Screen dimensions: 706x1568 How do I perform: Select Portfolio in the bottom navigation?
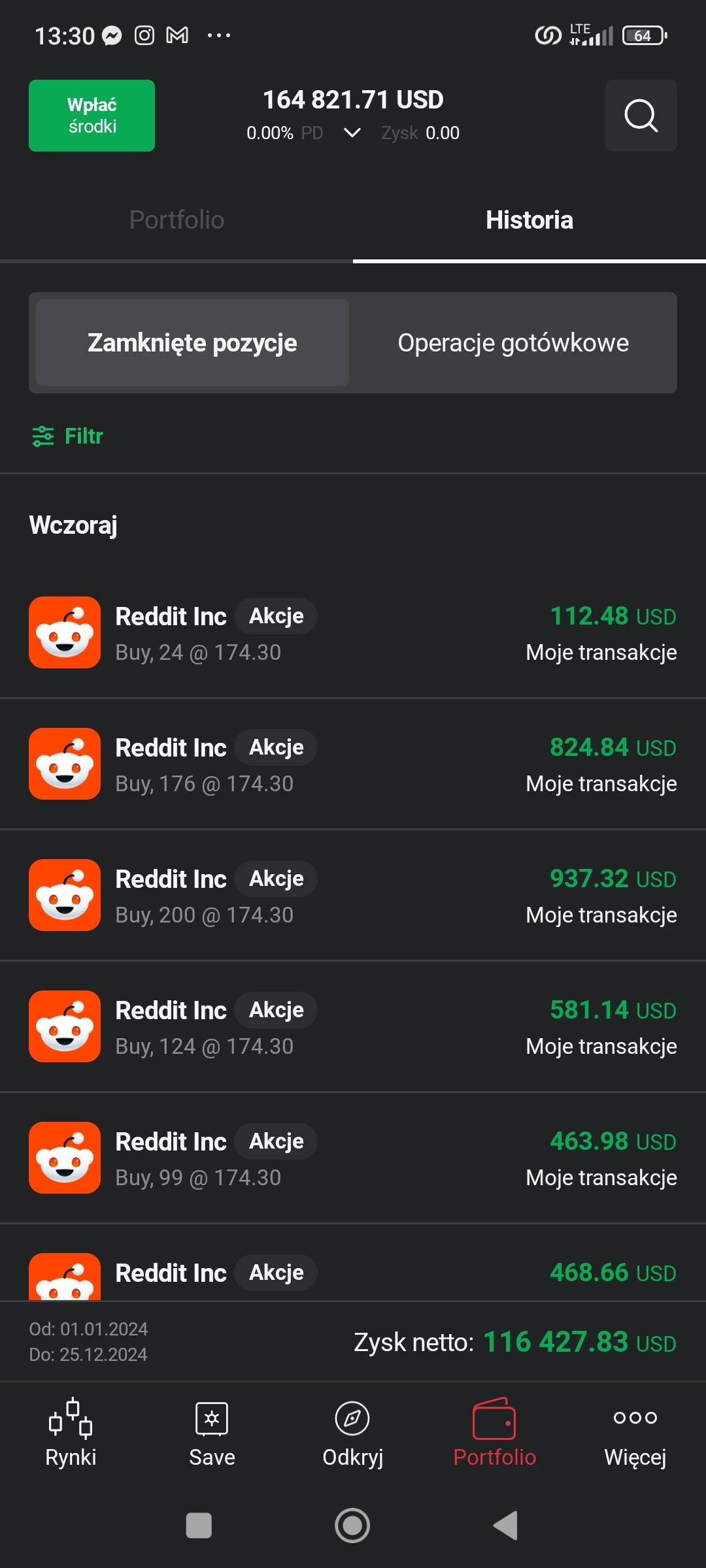(x=494, y=1433)
